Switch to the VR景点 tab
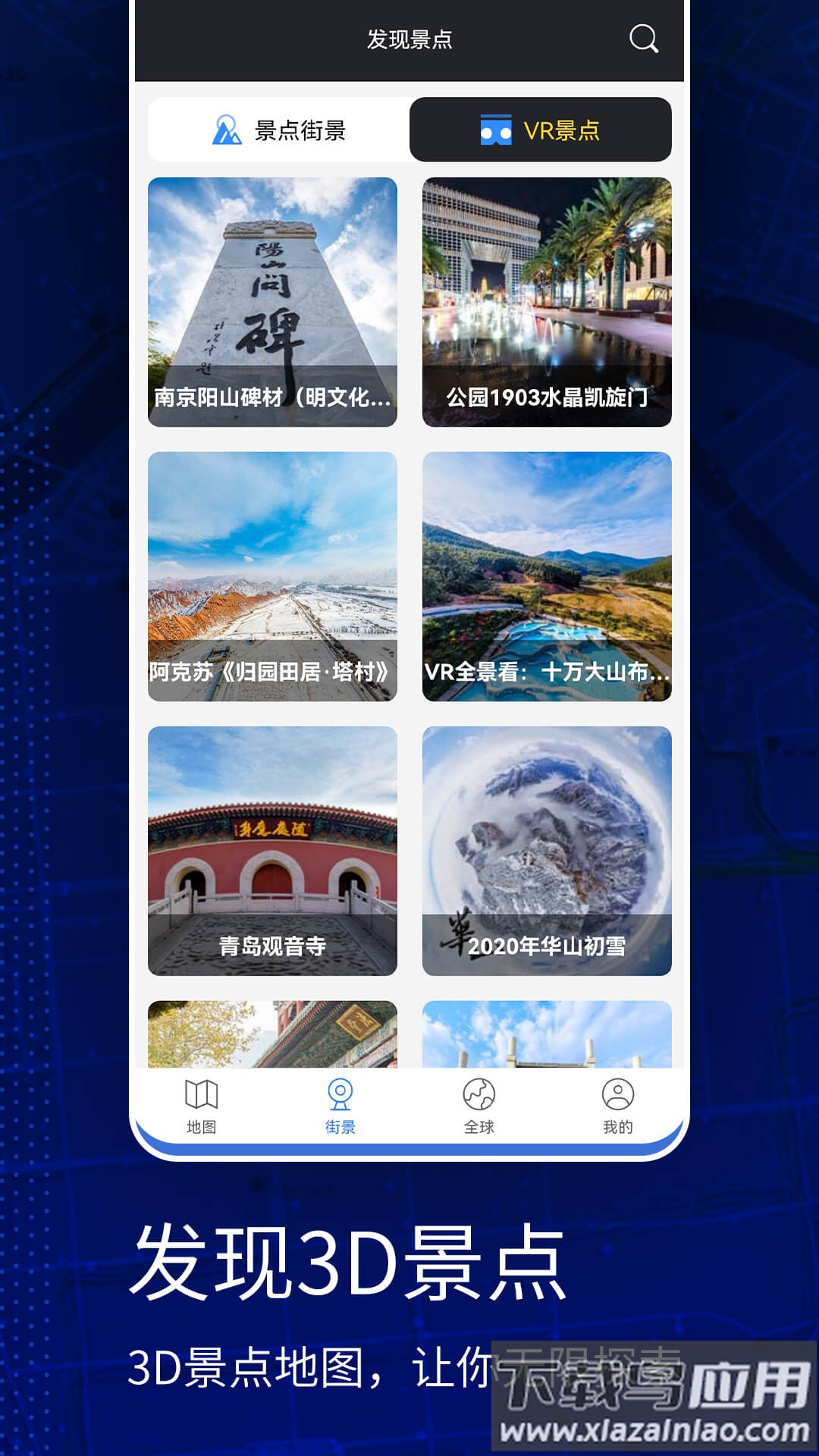 541,130
